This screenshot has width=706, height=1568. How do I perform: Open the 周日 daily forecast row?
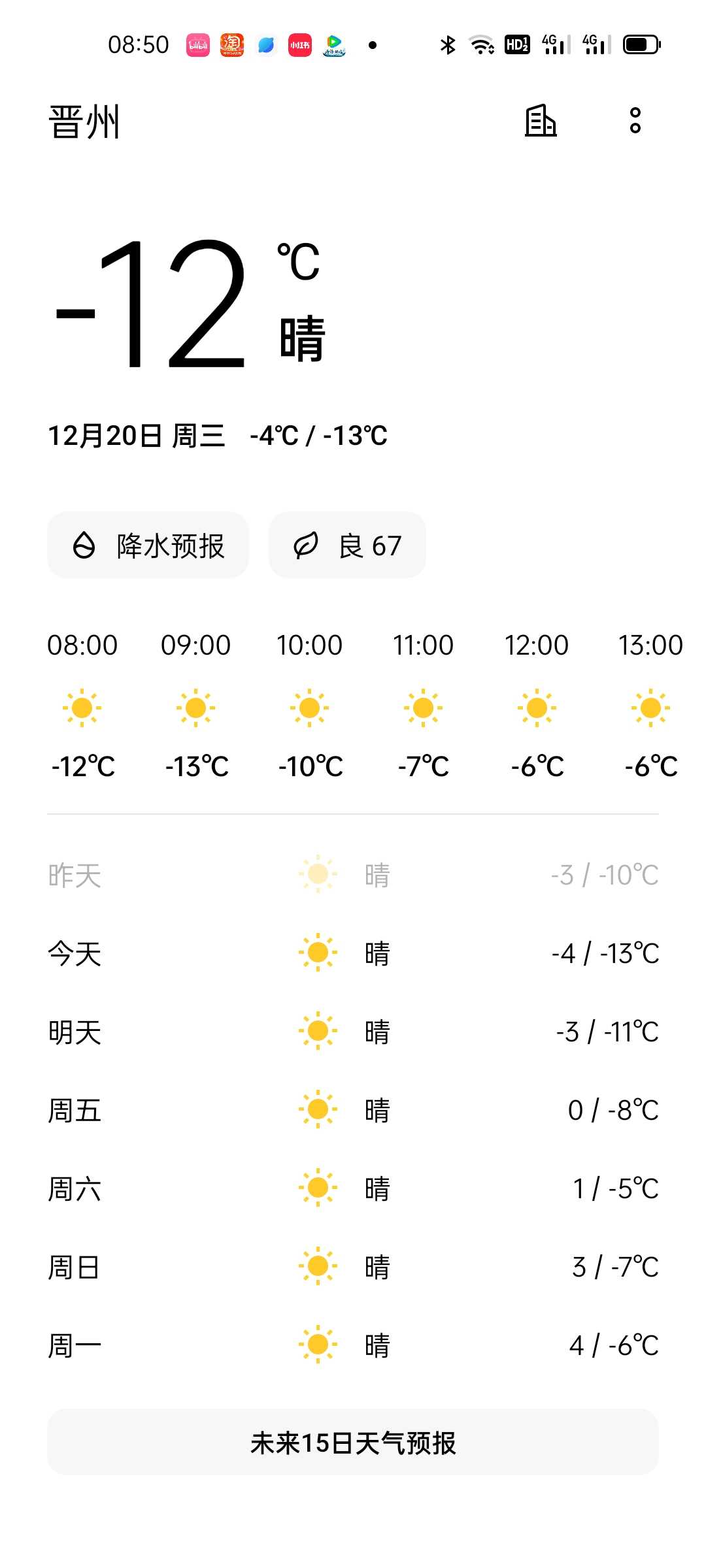click(x=353, y=1267)
